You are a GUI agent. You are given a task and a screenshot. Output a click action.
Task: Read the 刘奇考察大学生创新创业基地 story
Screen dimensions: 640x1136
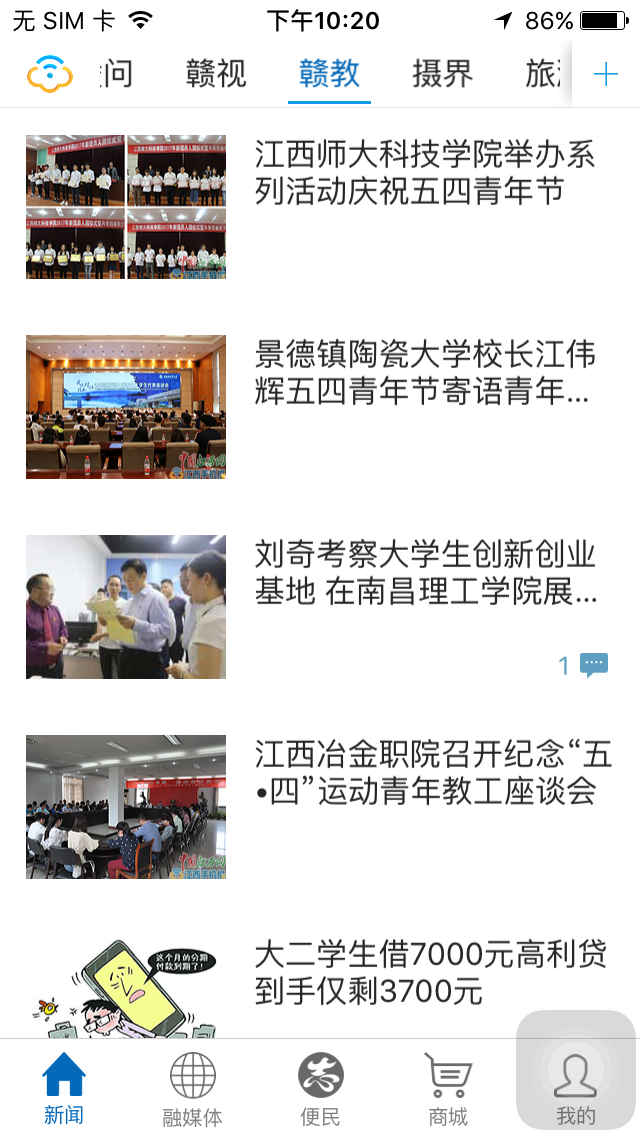coord(425,572)
